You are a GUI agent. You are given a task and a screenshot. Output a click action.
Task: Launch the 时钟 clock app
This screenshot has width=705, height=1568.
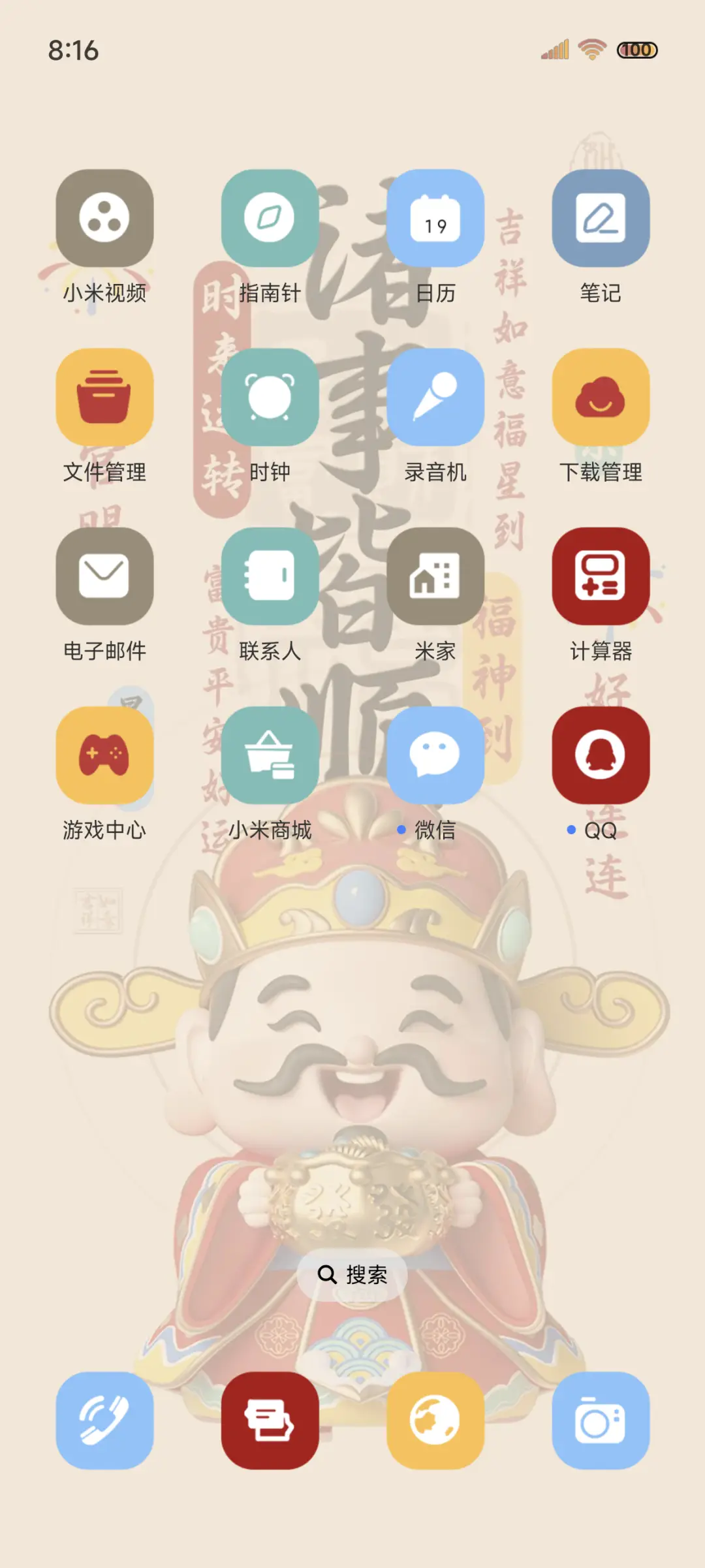[x=270, y=400]
